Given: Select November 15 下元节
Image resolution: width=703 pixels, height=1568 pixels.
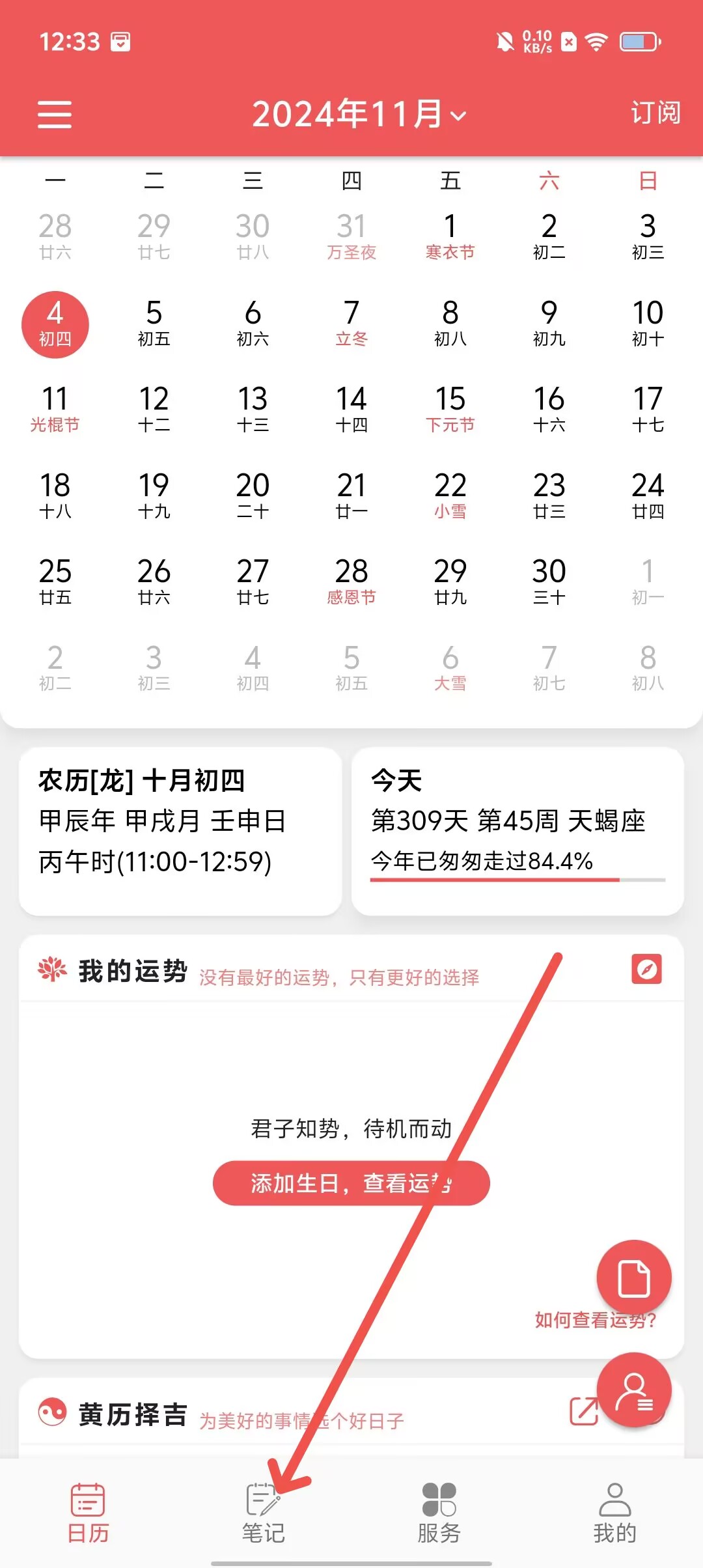Looking at the screenshot, I should pos(450,409).
